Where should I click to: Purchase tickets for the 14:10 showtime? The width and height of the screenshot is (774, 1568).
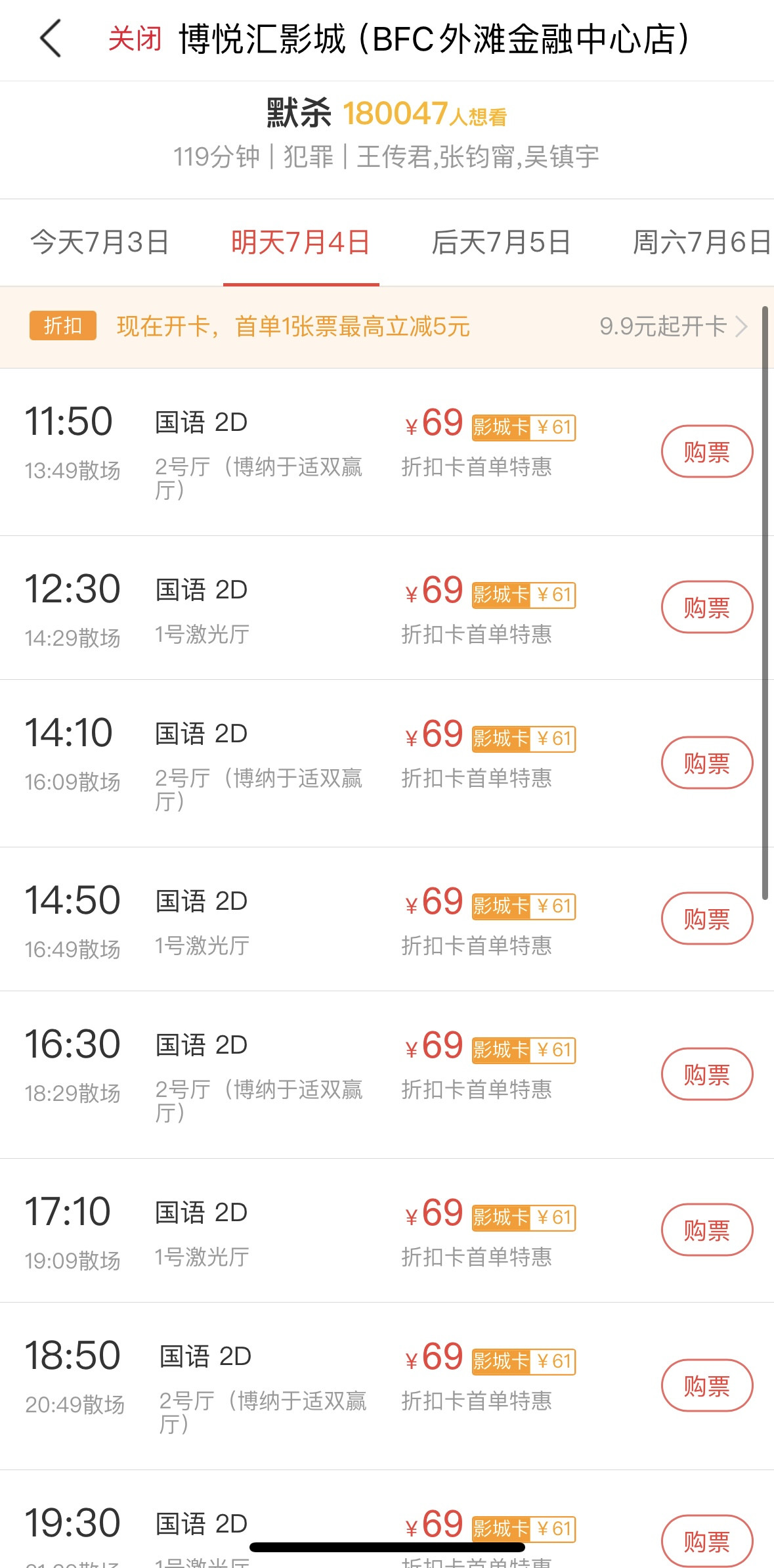706,763
